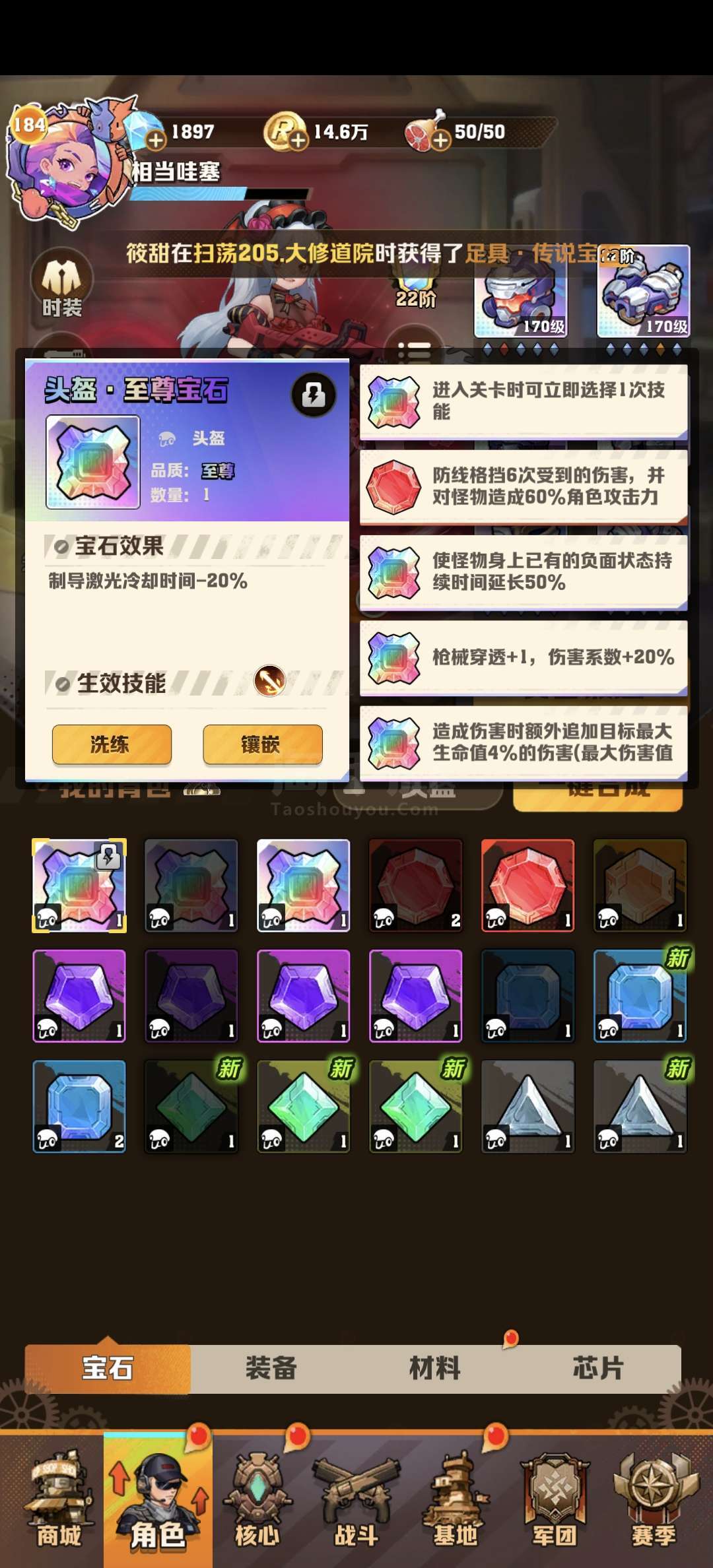Select the blue gem marked 新
713x1568 pixels.
(x=640, y=996)
